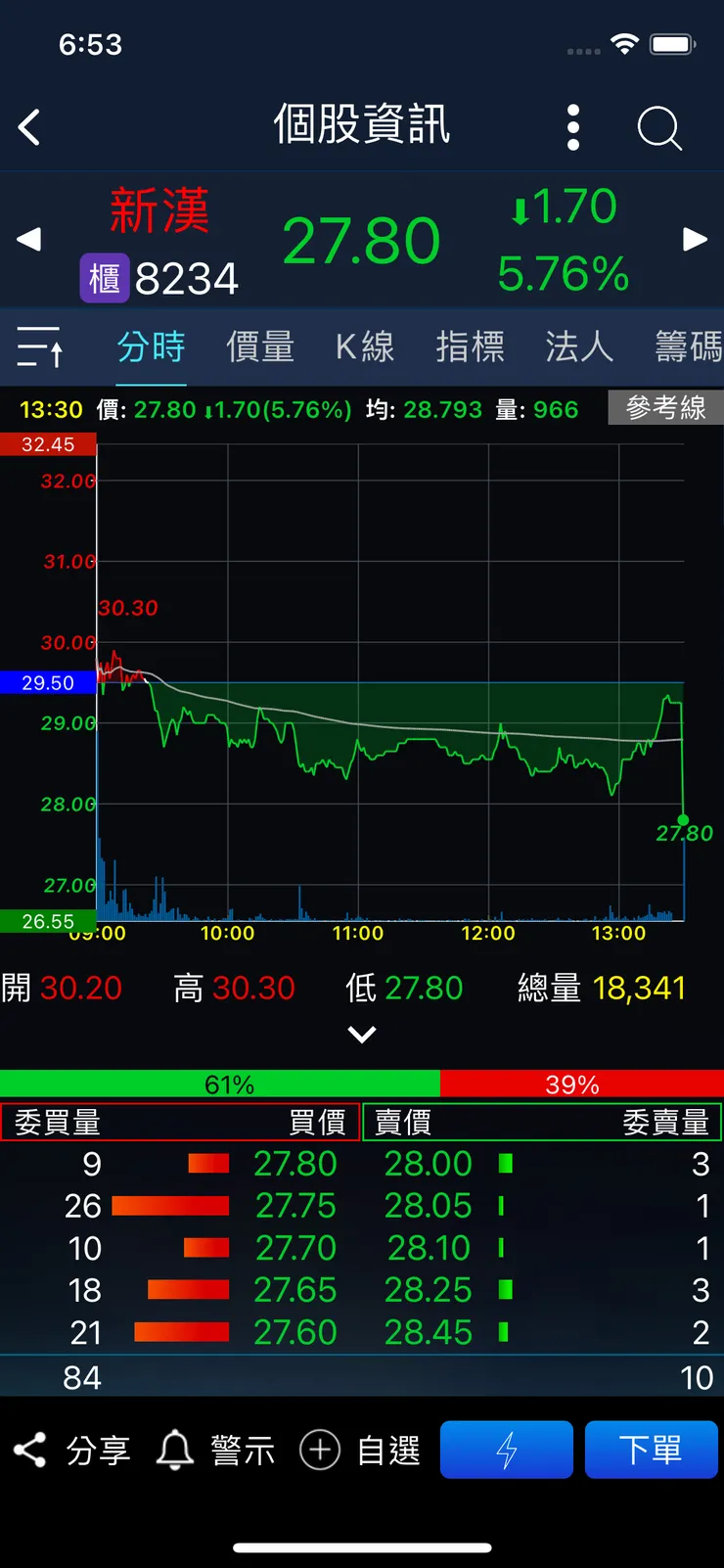Switch to the K線 candlestick tab
Screen dimensions: 724x1568
pyautogui.click(x=364, y=347)
